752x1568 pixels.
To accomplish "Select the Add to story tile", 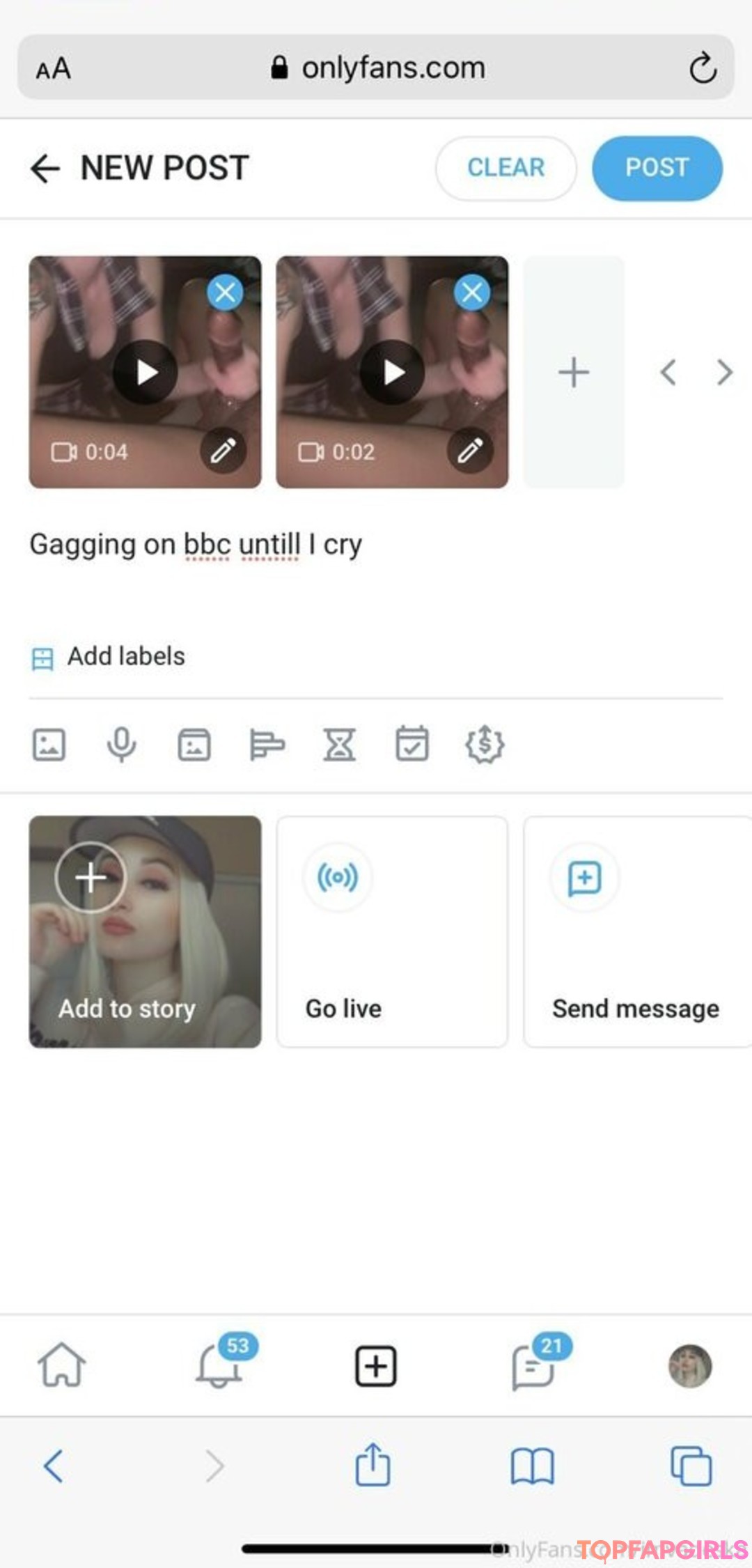I will (x=146, y=931).
